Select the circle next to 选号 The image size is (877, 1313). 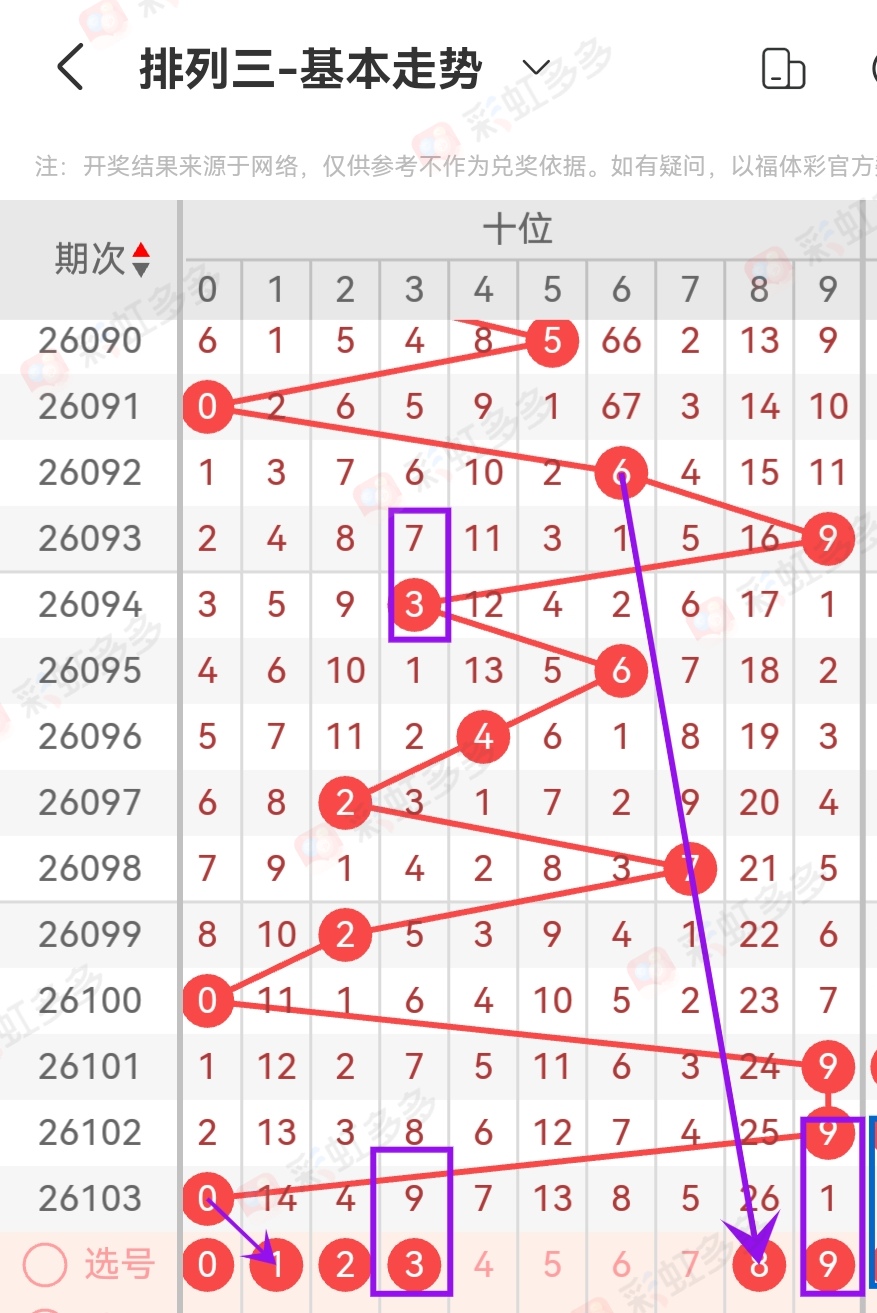pos(42,1263)
